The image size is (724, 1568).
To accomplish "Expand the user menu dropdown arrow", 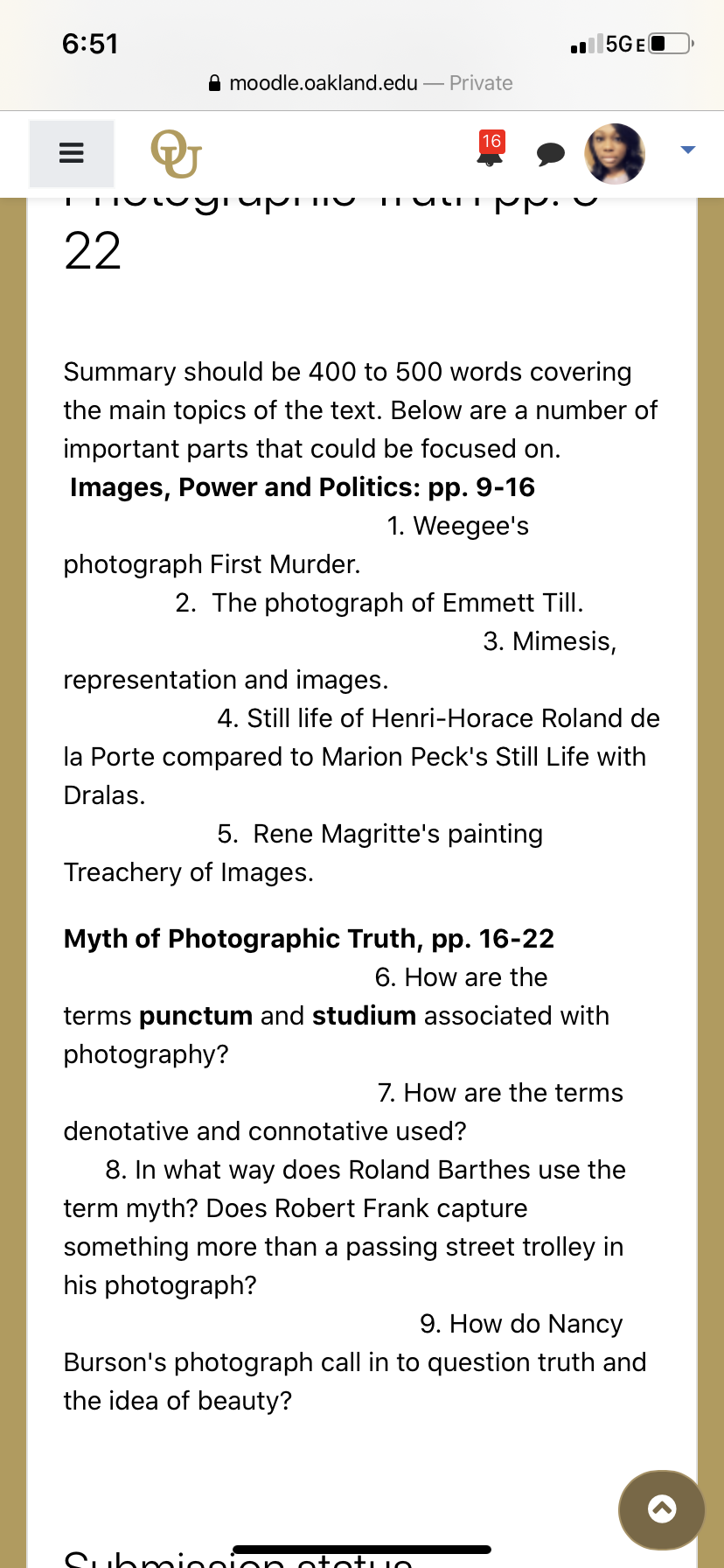I will (688, 150).
